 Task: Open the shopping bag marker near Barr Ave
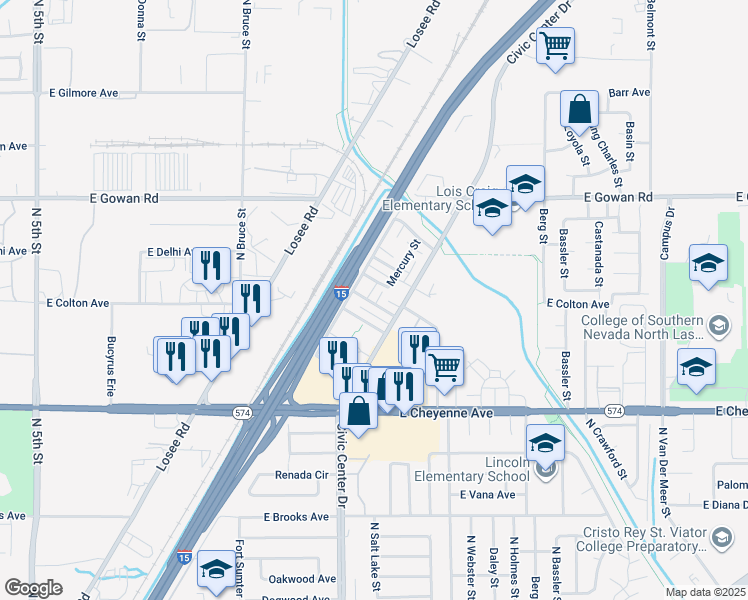click(579, 108)
